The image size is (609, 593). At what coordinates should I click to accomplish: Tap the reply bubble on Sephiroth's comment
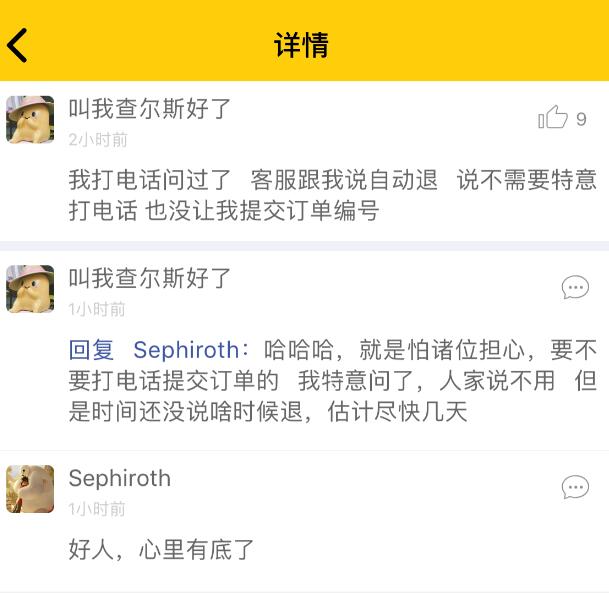click(575, 487)
